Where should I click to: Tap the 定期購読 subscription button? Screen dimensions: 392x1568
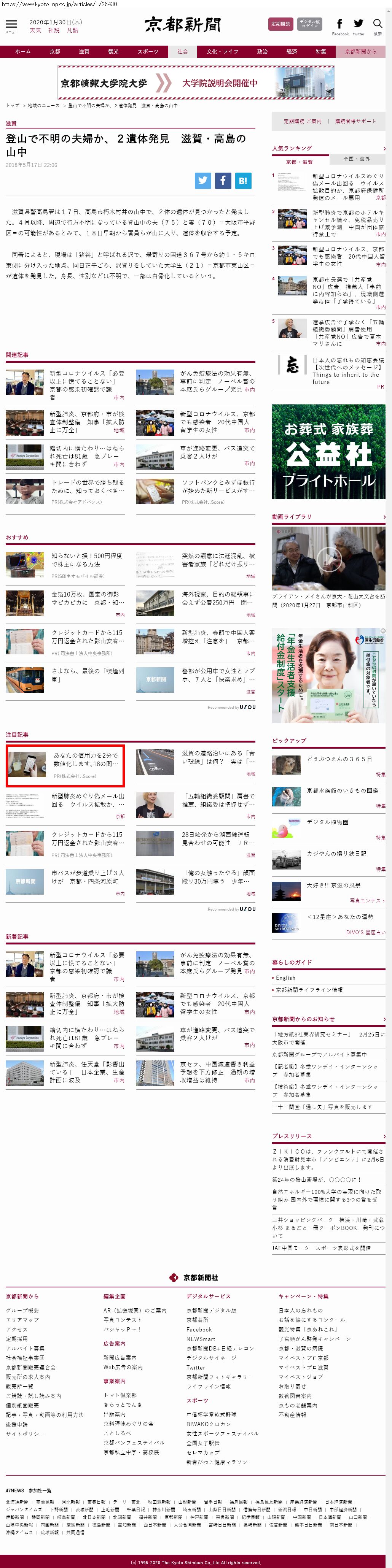tap(280, 24)
